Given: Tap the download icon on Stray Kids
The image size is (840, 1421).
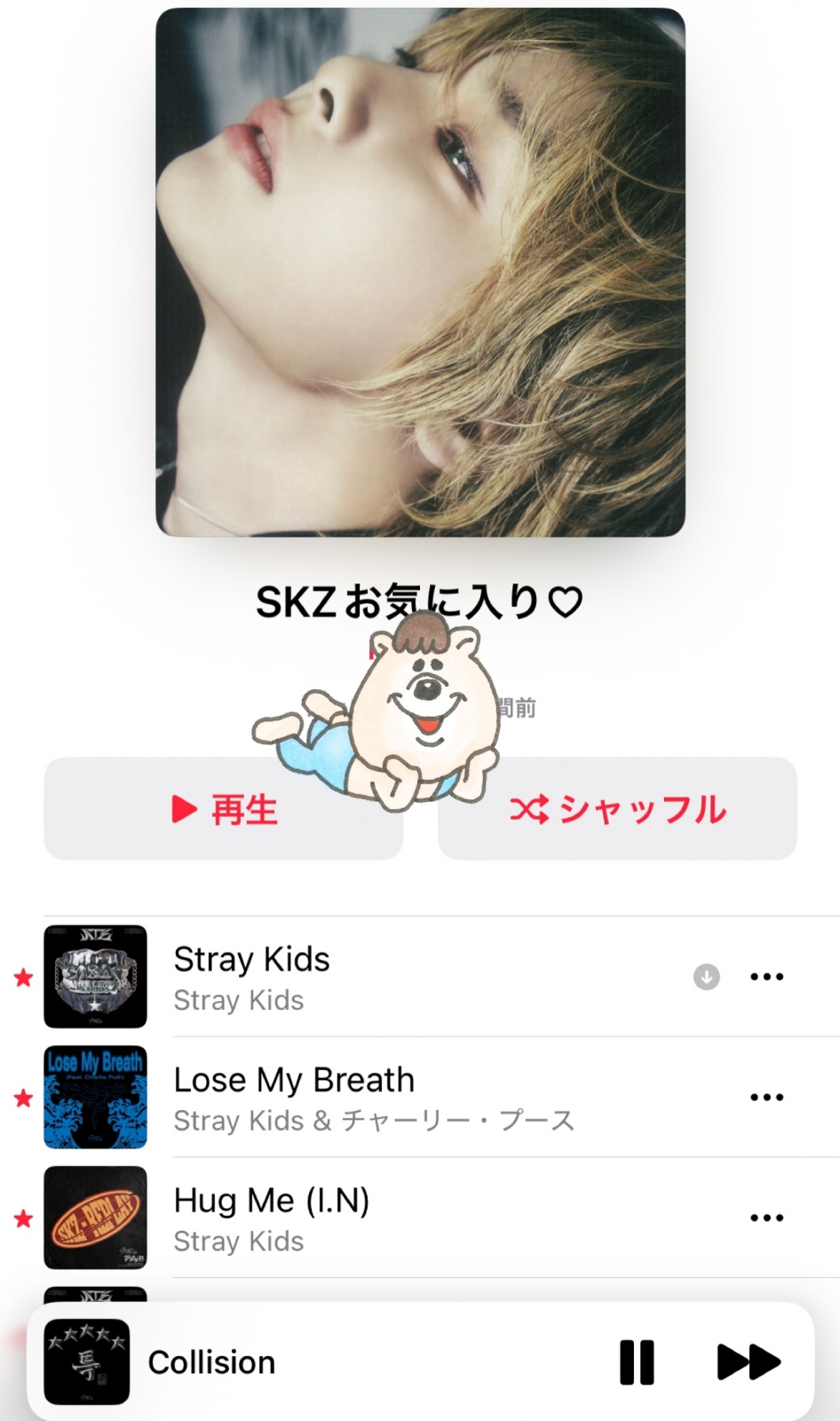Looking at the screenshot, I should click(707, 977).
